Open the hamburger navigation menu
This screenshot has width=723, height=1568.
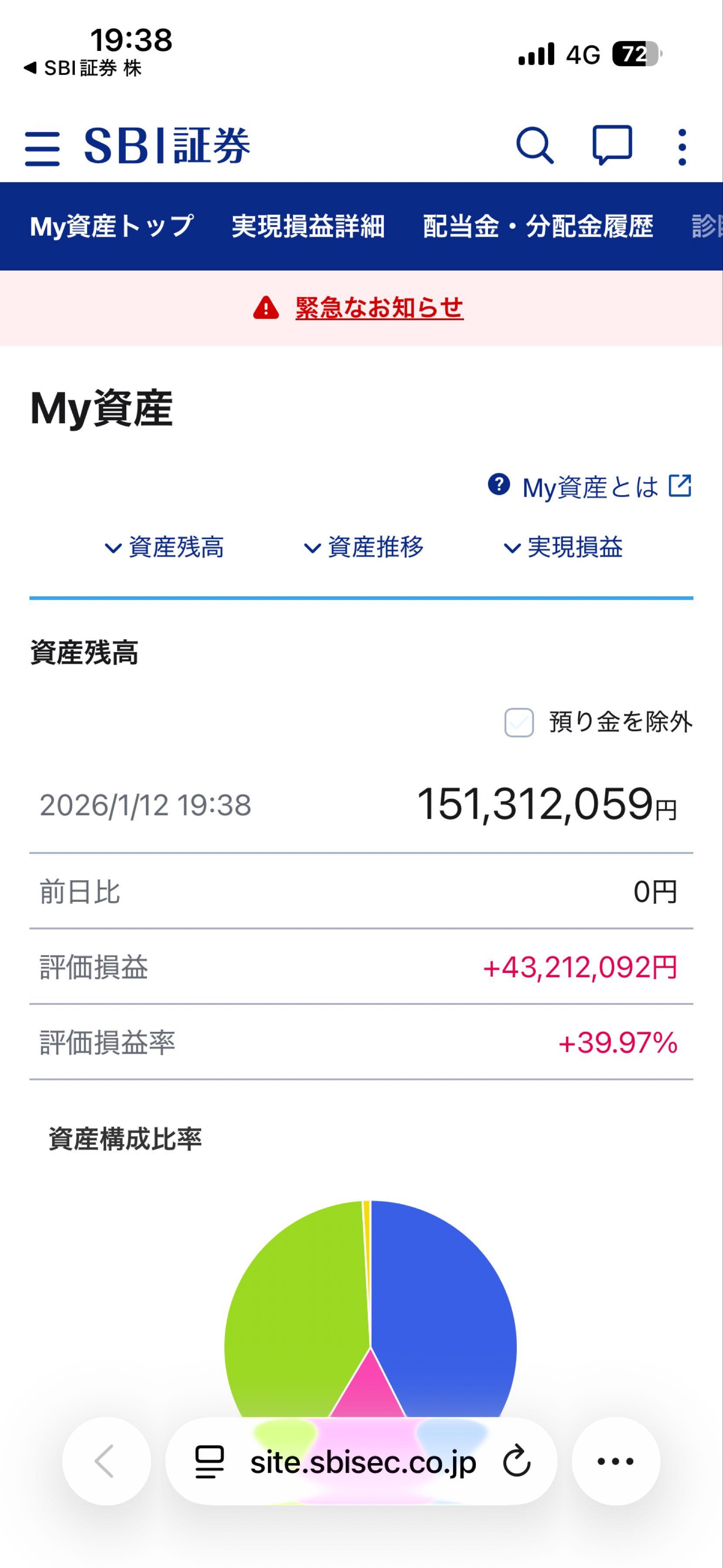[x=43, y=147]
